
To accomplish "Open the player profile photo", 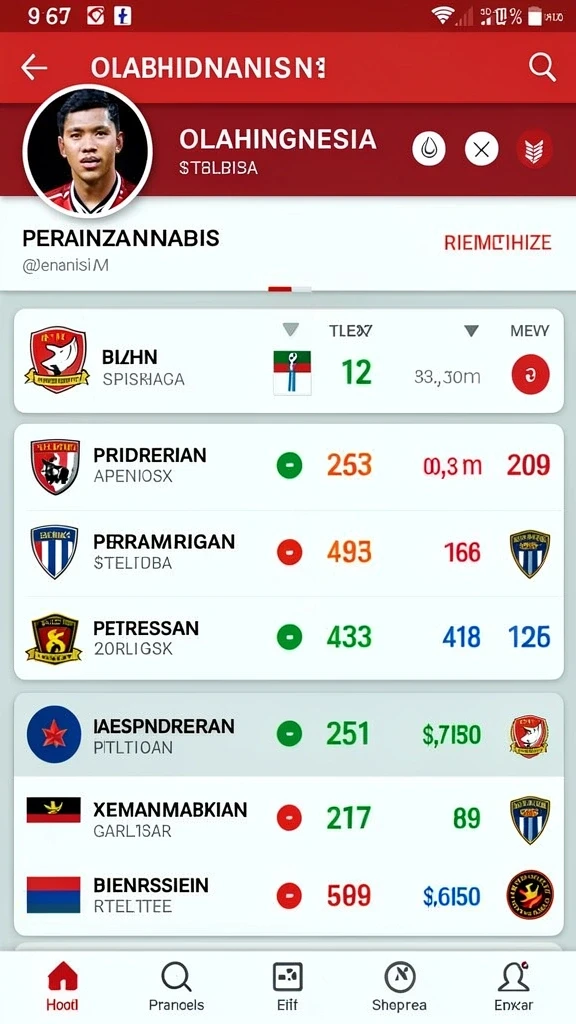I will click(x=88, y=152).
